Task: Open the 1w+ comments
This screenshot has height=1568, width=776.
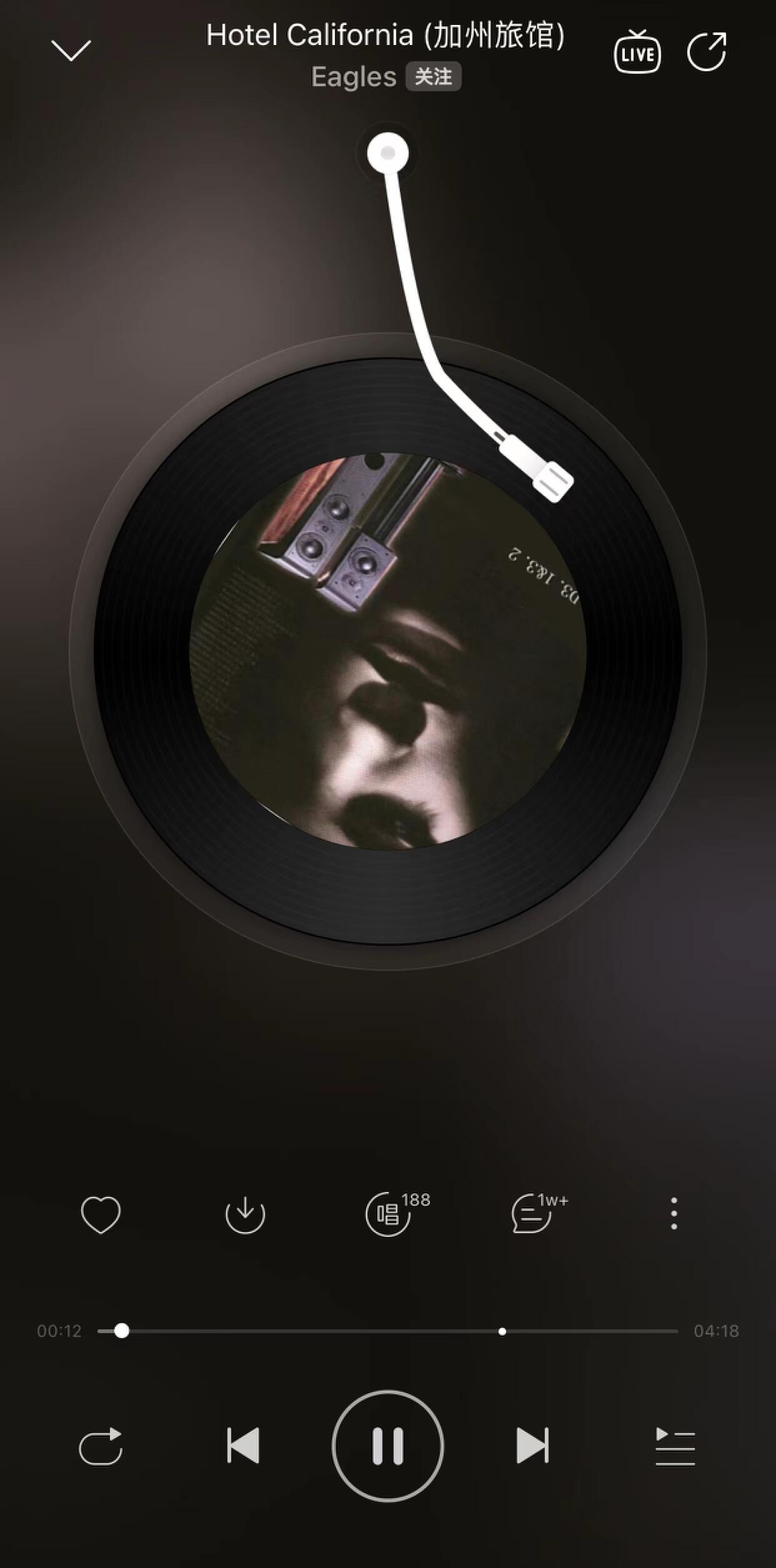Action: (x=532, y=1214)
